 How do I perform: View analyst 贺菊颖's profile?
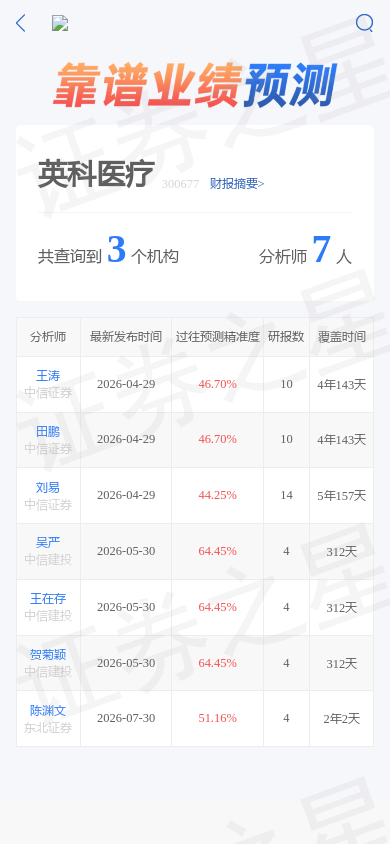48,655
